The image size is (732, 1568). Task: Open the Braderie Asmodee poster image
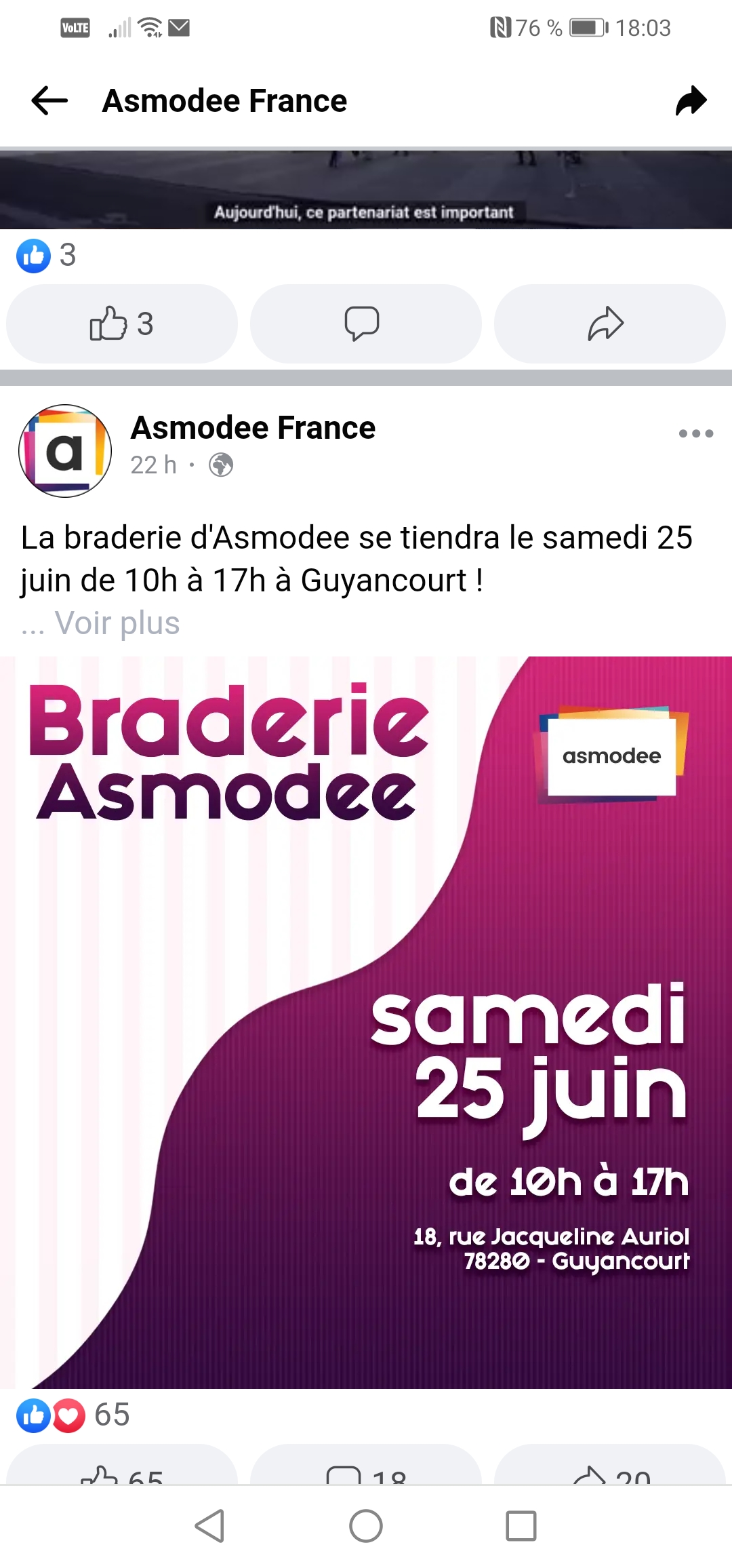click(366, 1021)
